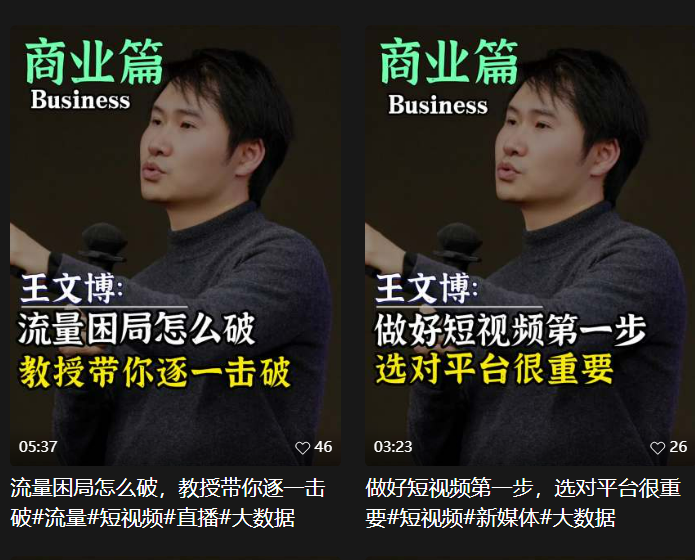
Task: Like the 03:23 video with 26 likes
Action: click(657, 448)
